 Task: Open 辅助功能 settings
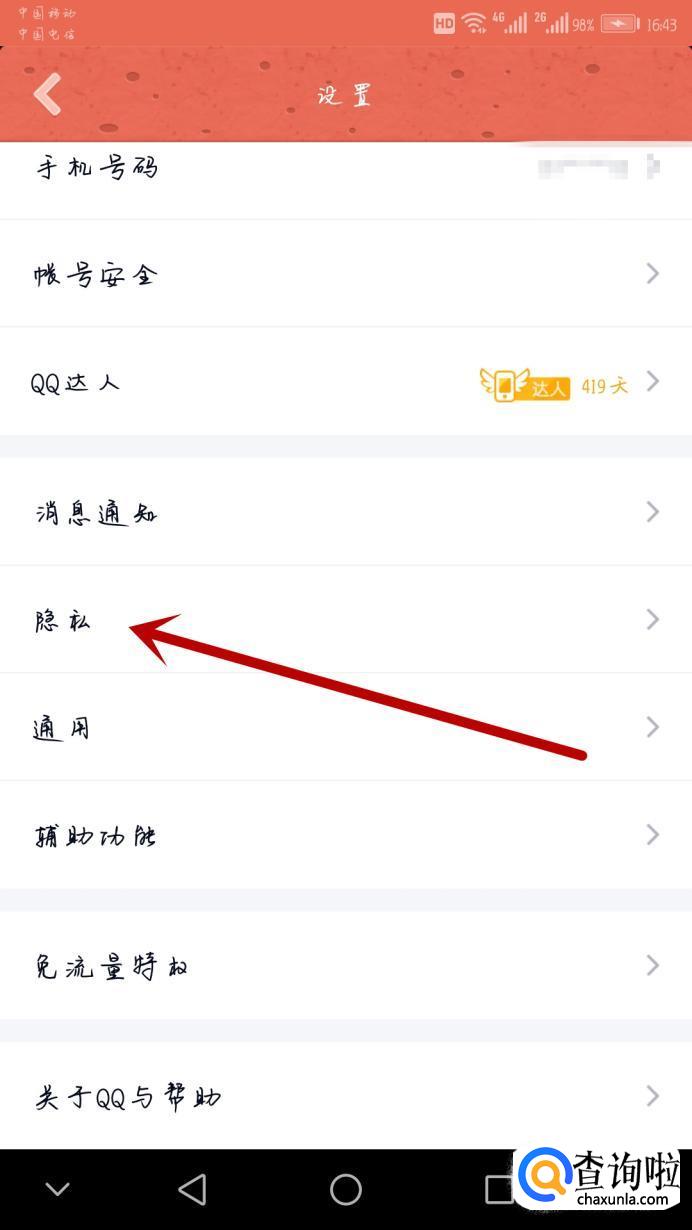[345, 835]
